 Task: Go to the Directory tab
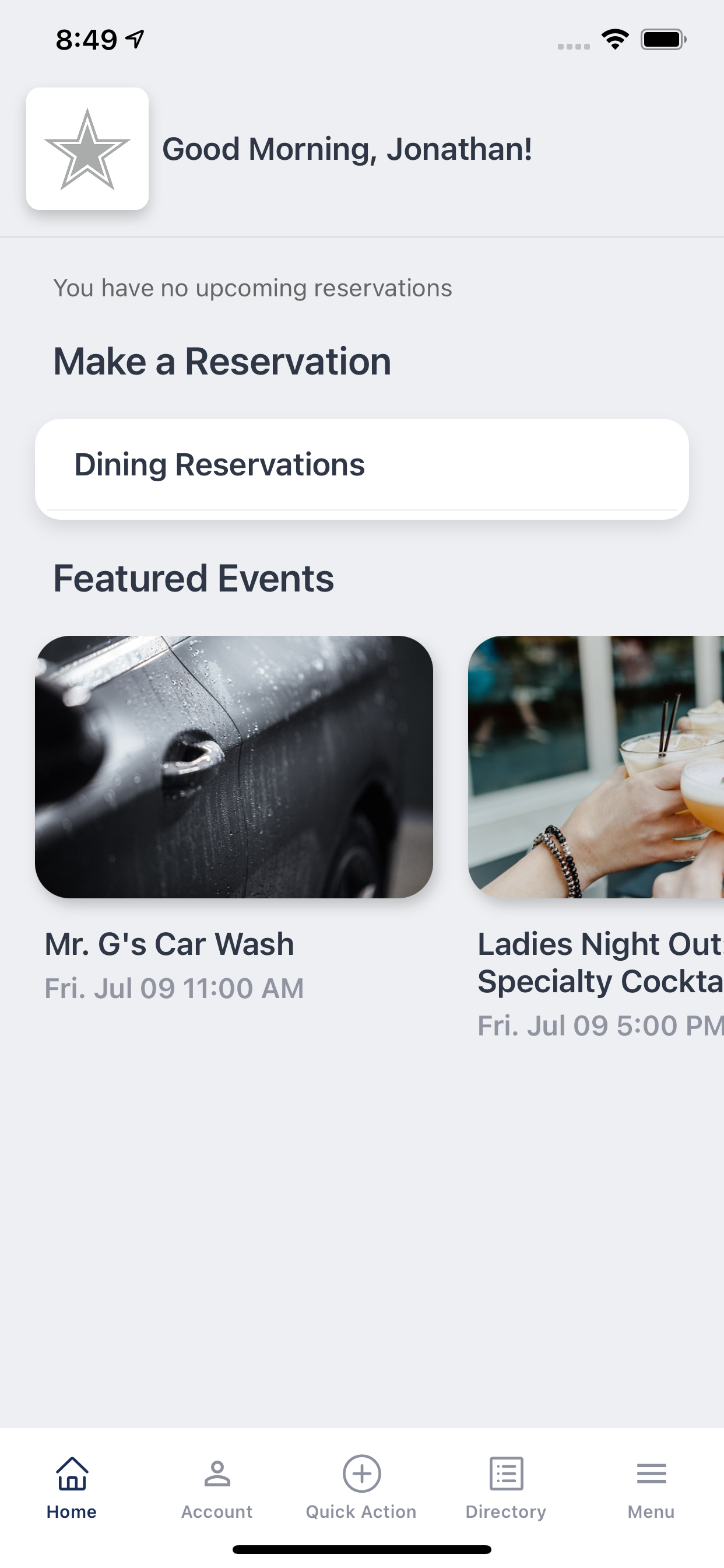pos(505,1487)
